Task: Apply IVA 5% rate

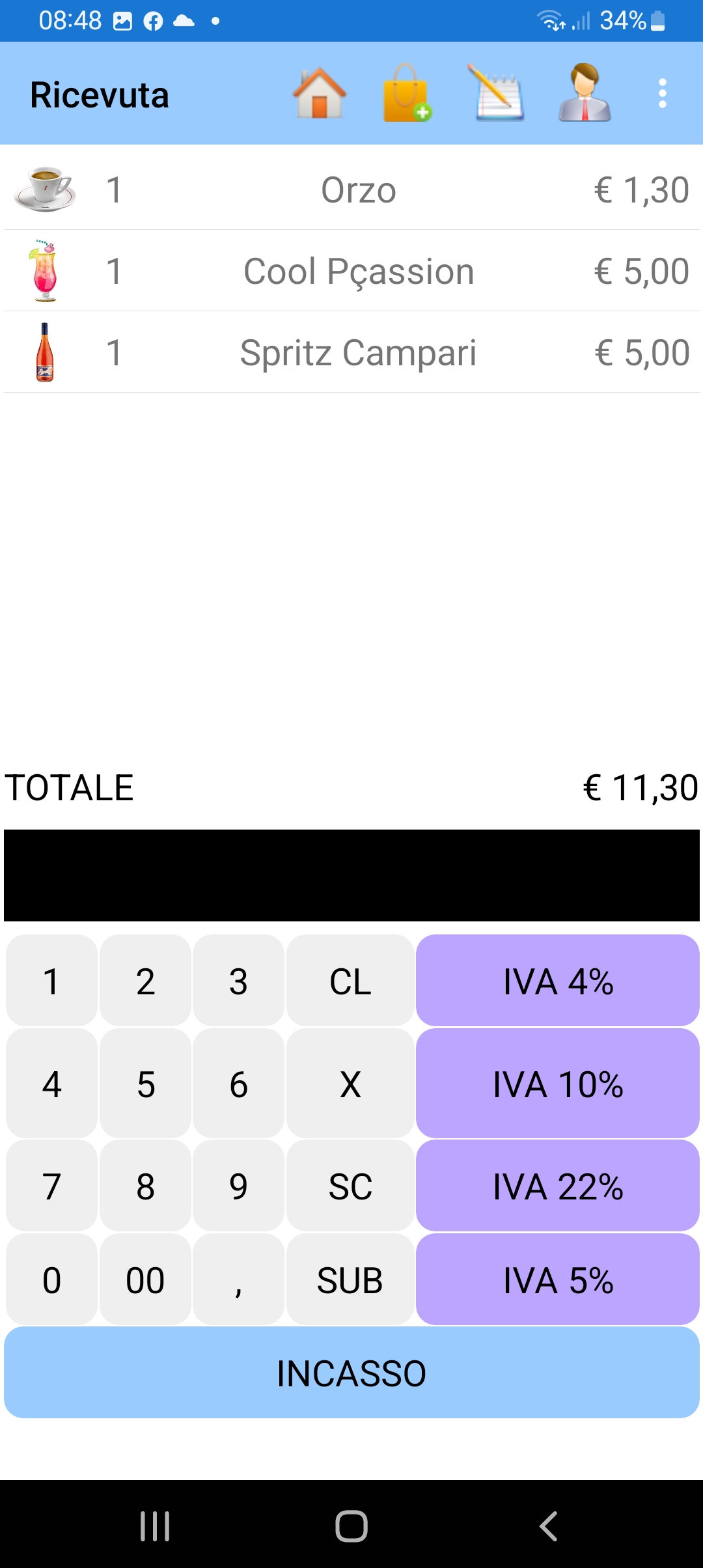Action: click(x=558, y=1280)
